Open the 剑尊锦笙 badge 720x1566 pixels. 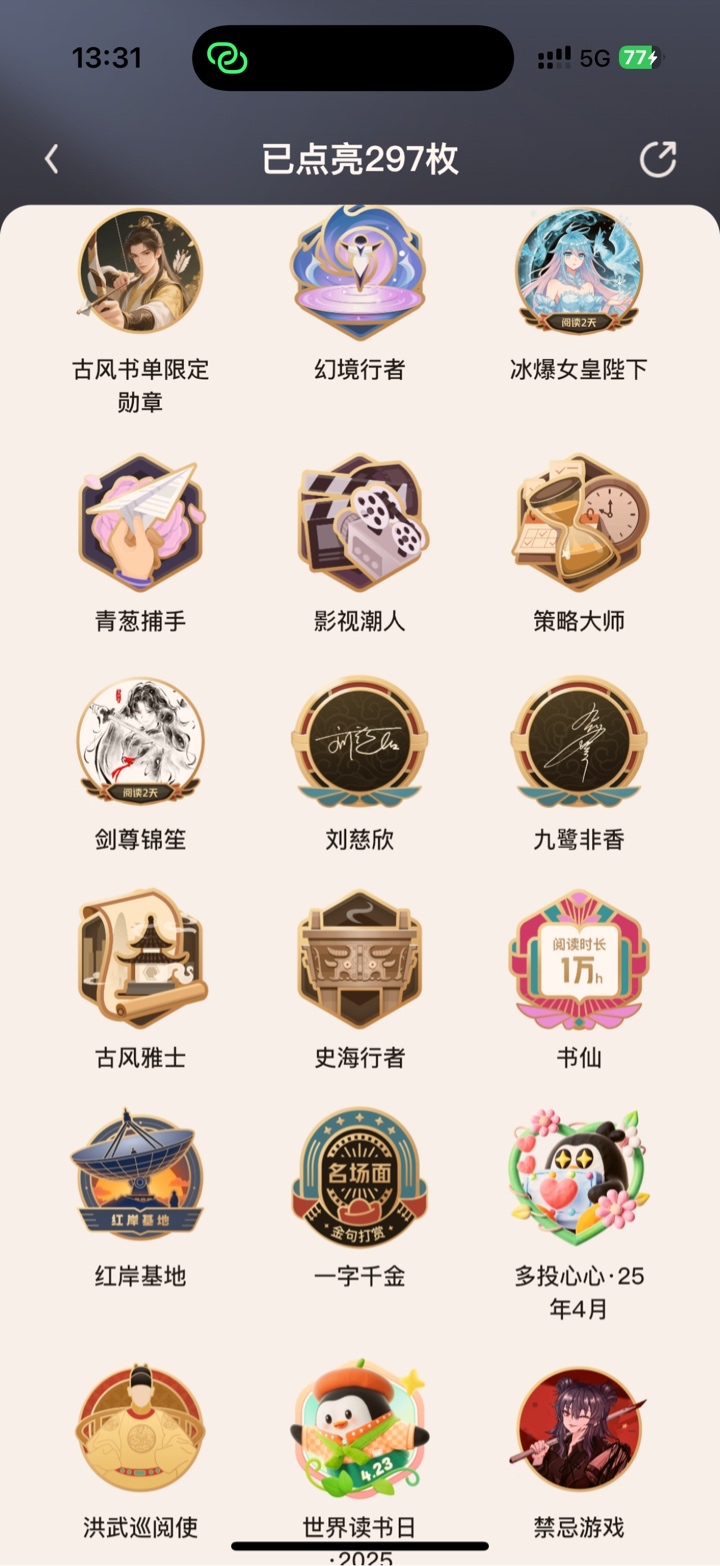[141, 742]
